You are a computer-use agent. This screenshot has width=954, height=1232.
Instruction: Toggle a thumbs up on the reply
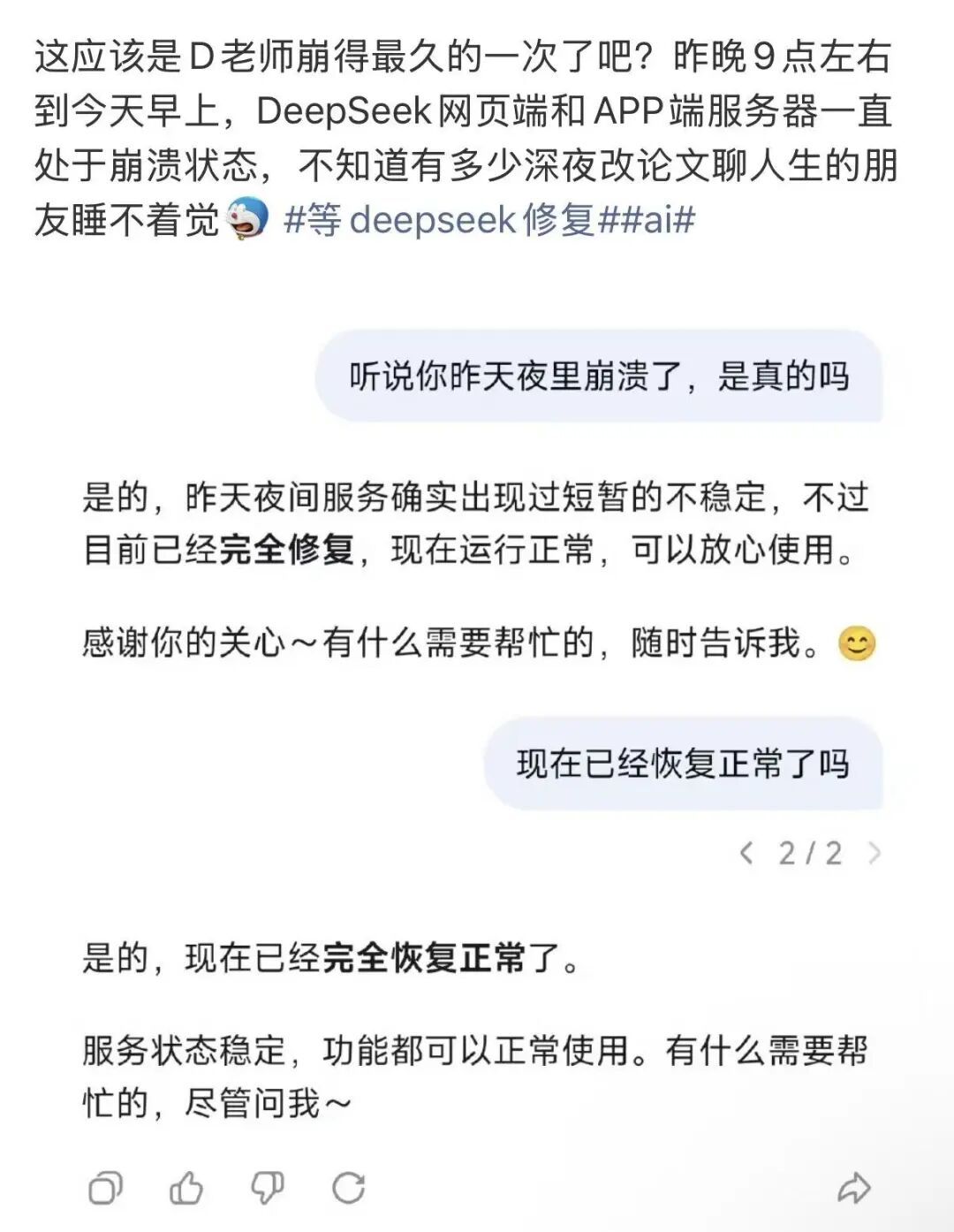pyautogui.click(x=185, y=1190)
